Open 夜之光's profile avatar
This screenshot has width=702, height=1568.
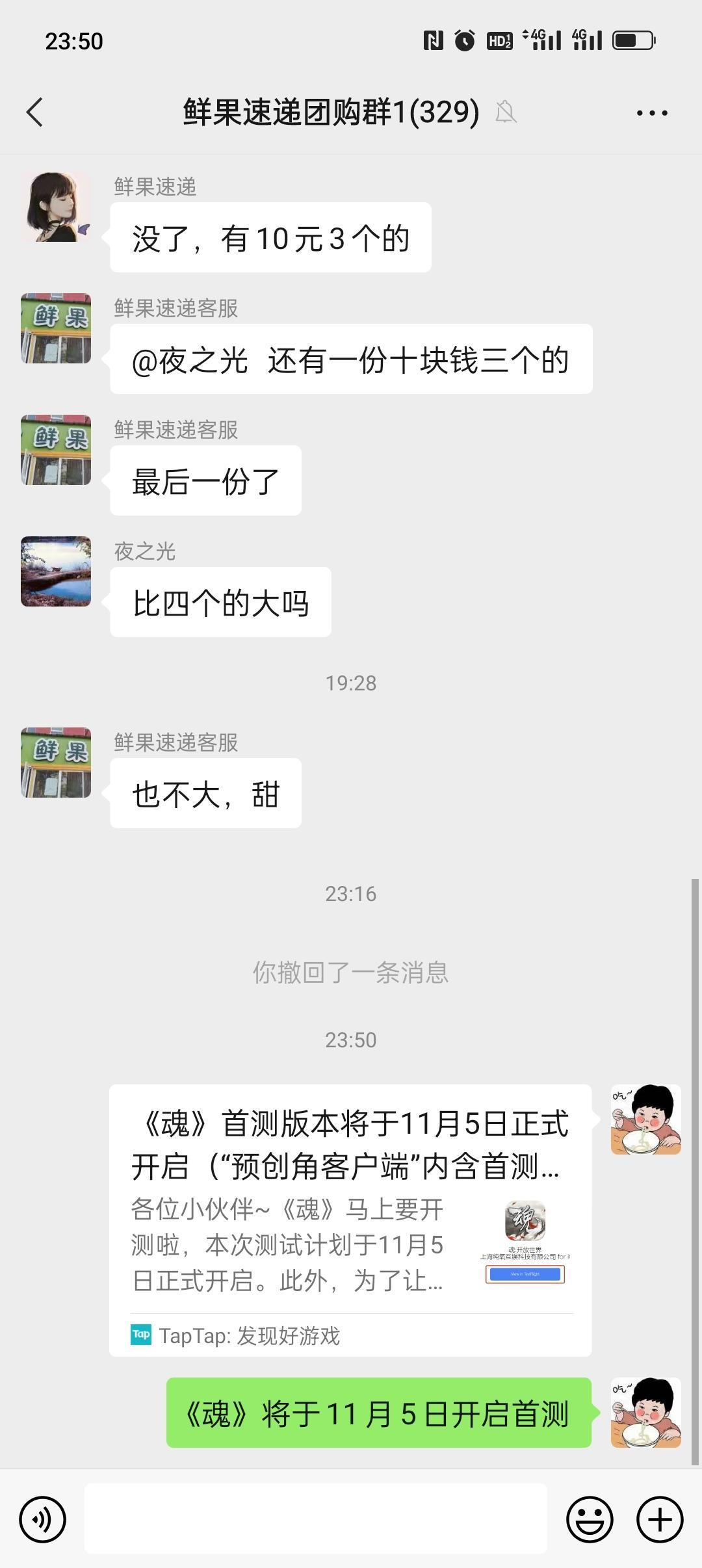[x=56, y=571]
